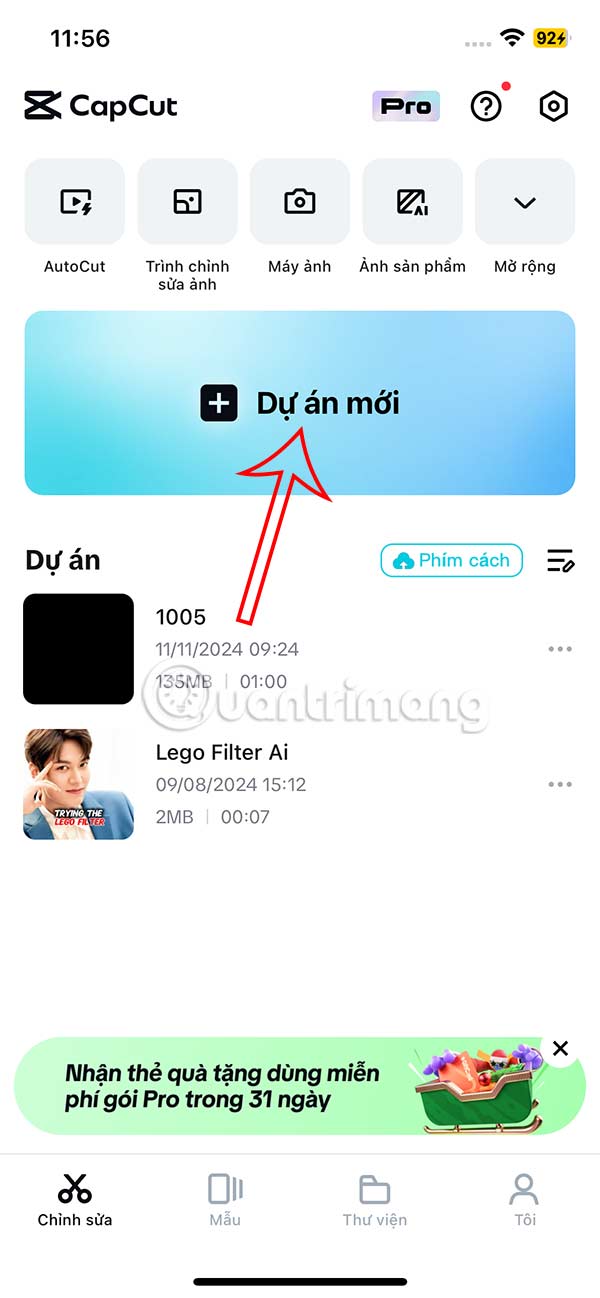This screenshot has height=1298, width=600.
Task: Tap the Phím cách button
Action: 452,561
